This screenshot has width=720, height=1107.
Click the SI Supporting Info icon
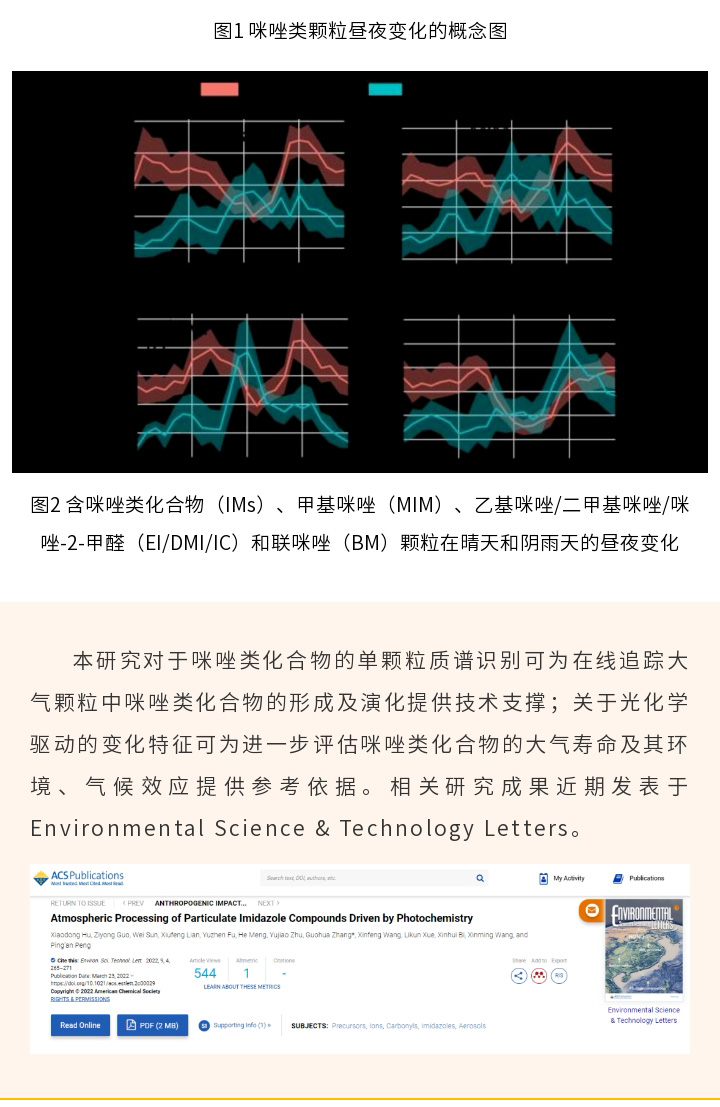pyautogui.click(x=205, y=1026)
